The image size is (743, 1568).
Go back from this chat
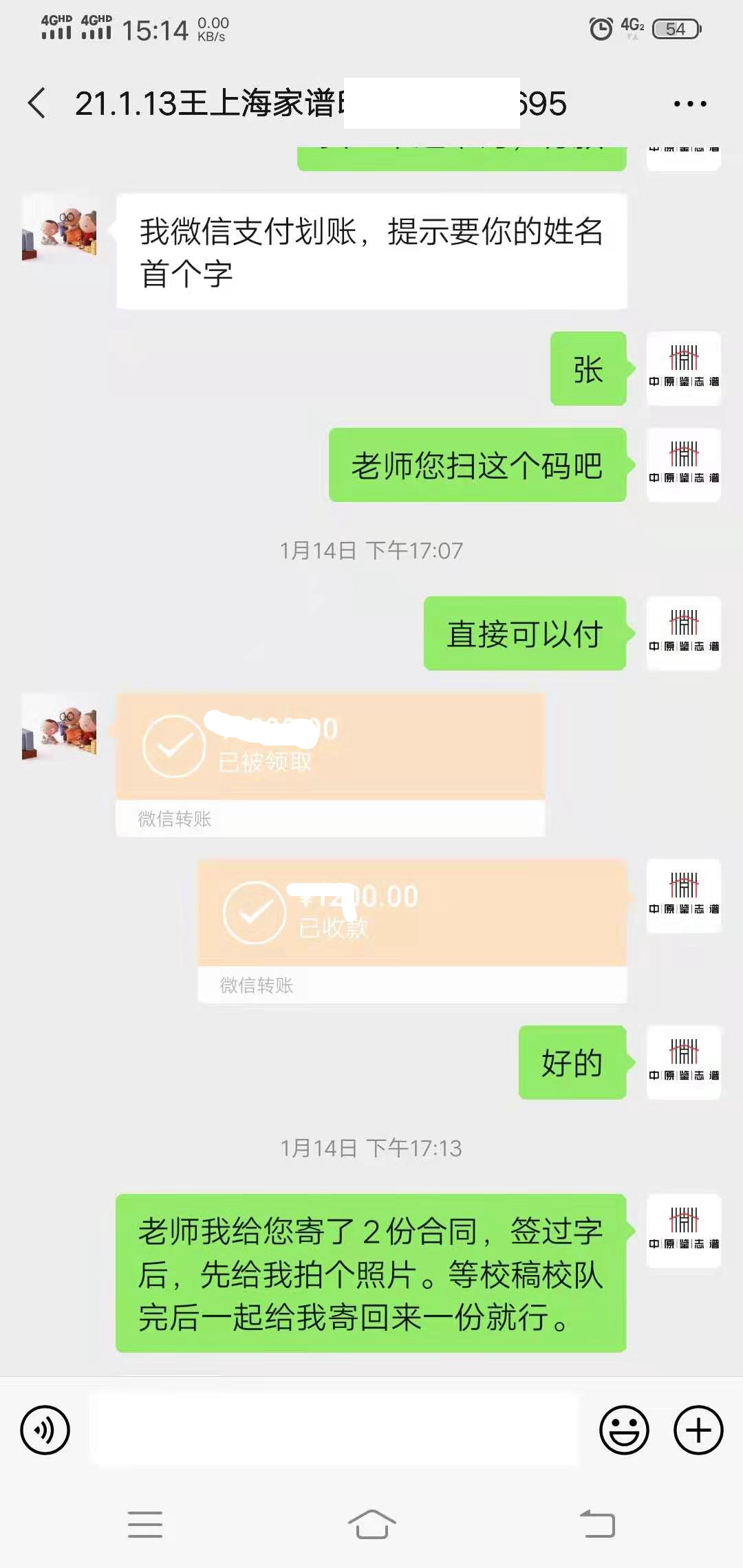coord(37,103)
